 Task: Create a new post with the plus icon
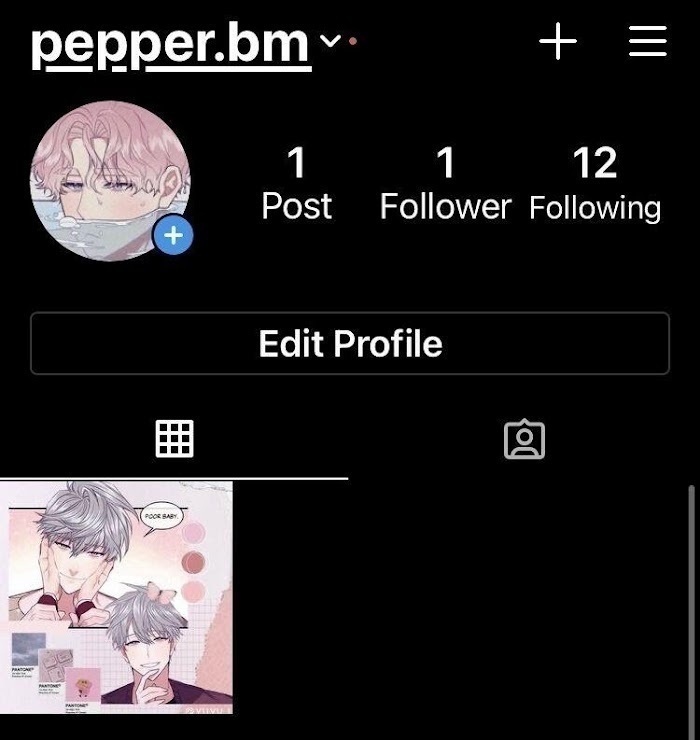(x=558, y=42)
